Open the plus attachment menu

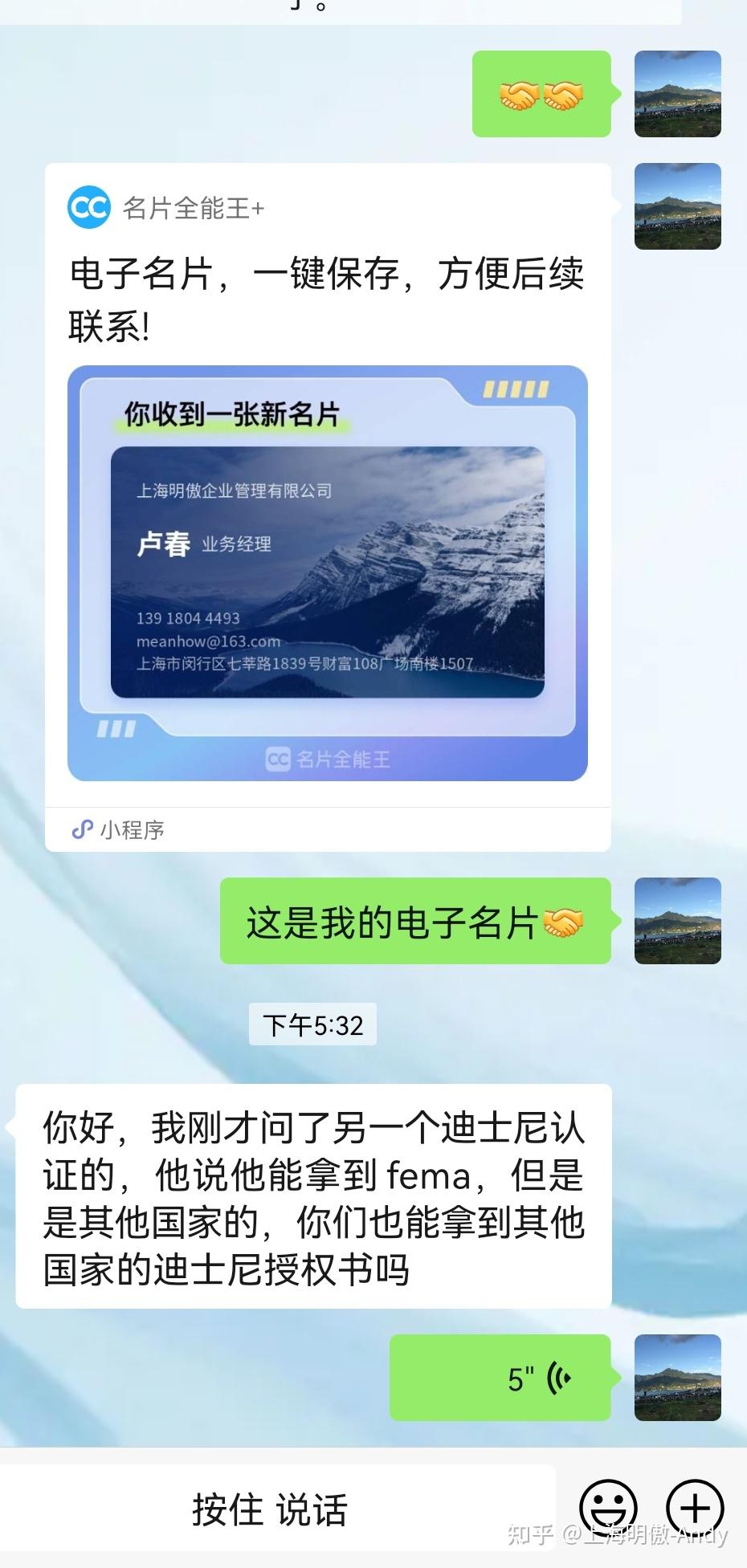[x=696, y=1509]
